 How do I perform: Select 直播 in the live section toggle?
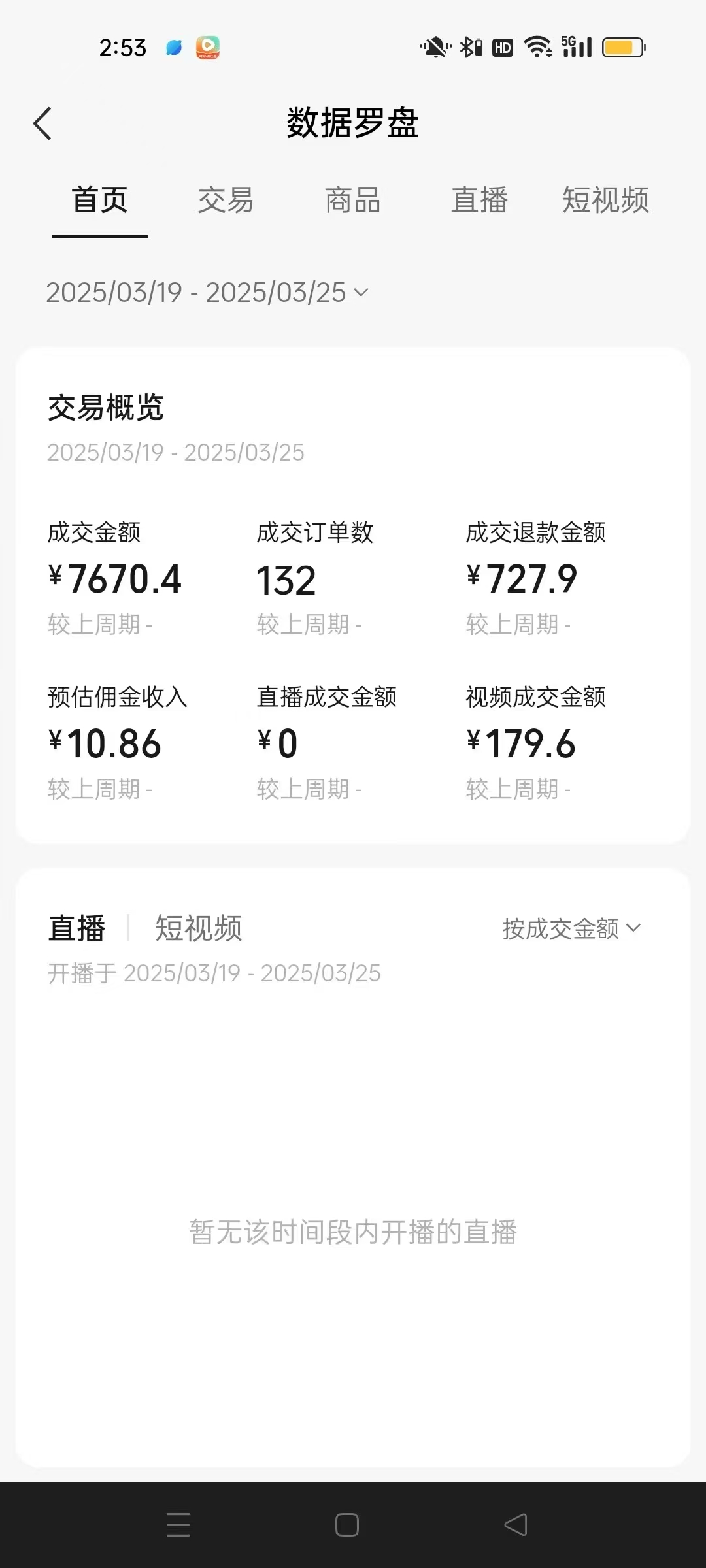tap(76, 928)
